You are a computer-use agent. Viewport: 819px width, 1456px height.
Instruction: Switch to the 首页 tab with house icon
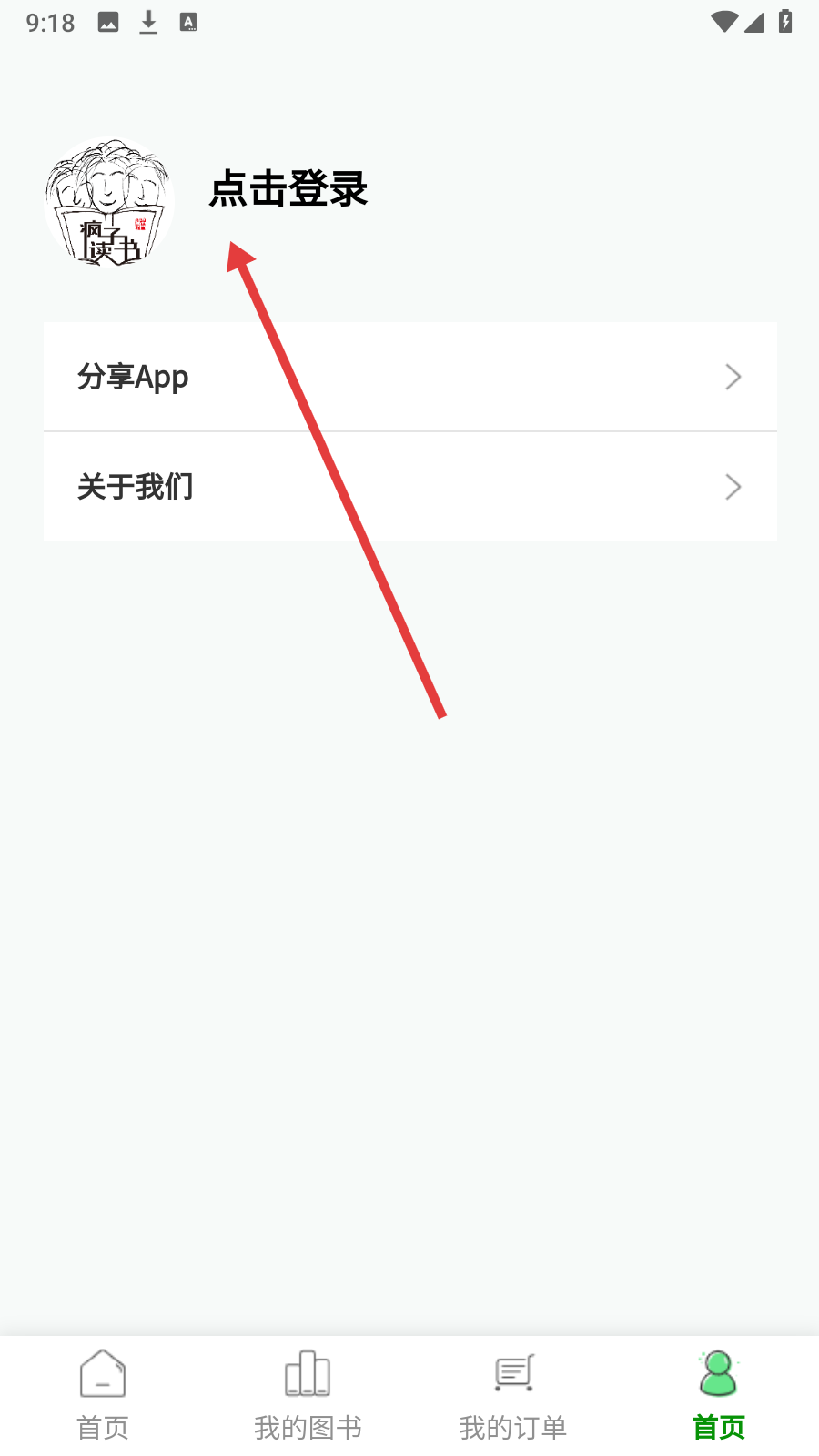click(x=103, y=1396)
